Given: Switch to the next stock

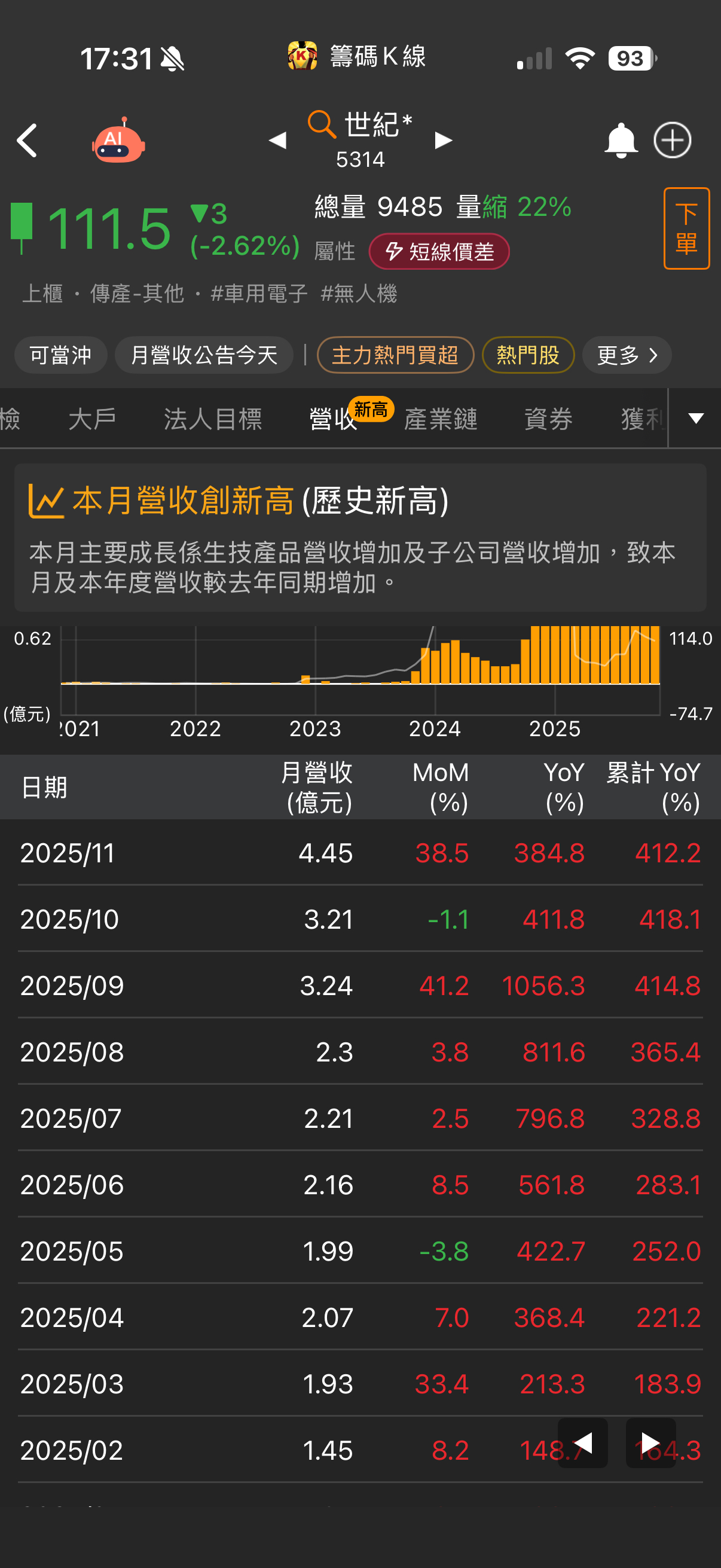Looking at the screenshot, I should pyautogui.click(x=444, y=141).
